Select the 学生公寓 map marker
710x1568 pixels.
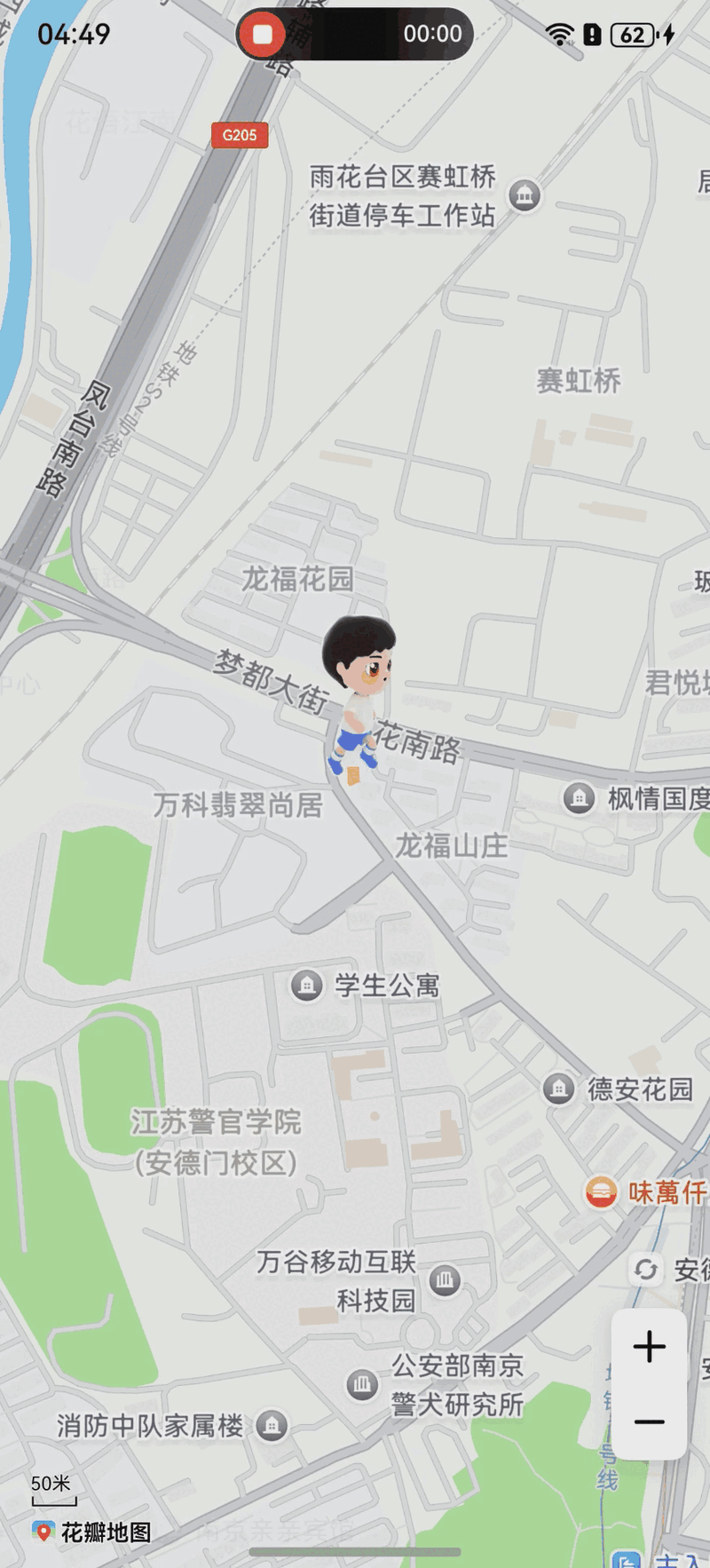[x=307, y=985]
